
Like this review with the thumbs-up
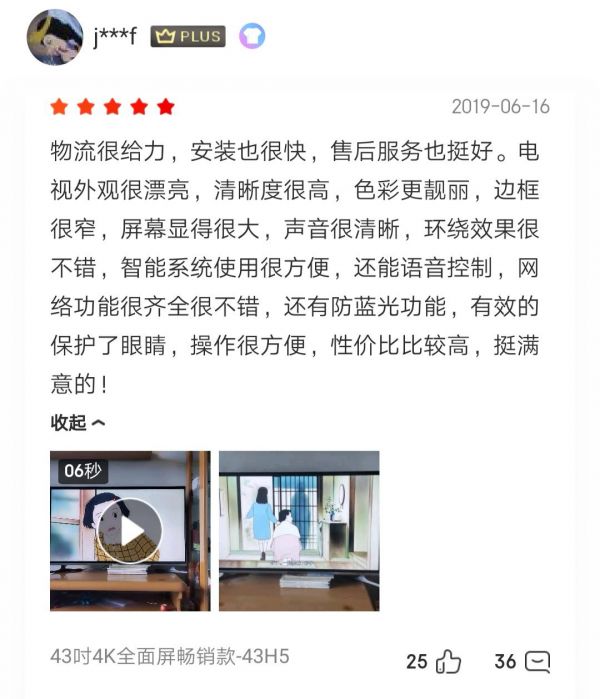coord(448,661)
